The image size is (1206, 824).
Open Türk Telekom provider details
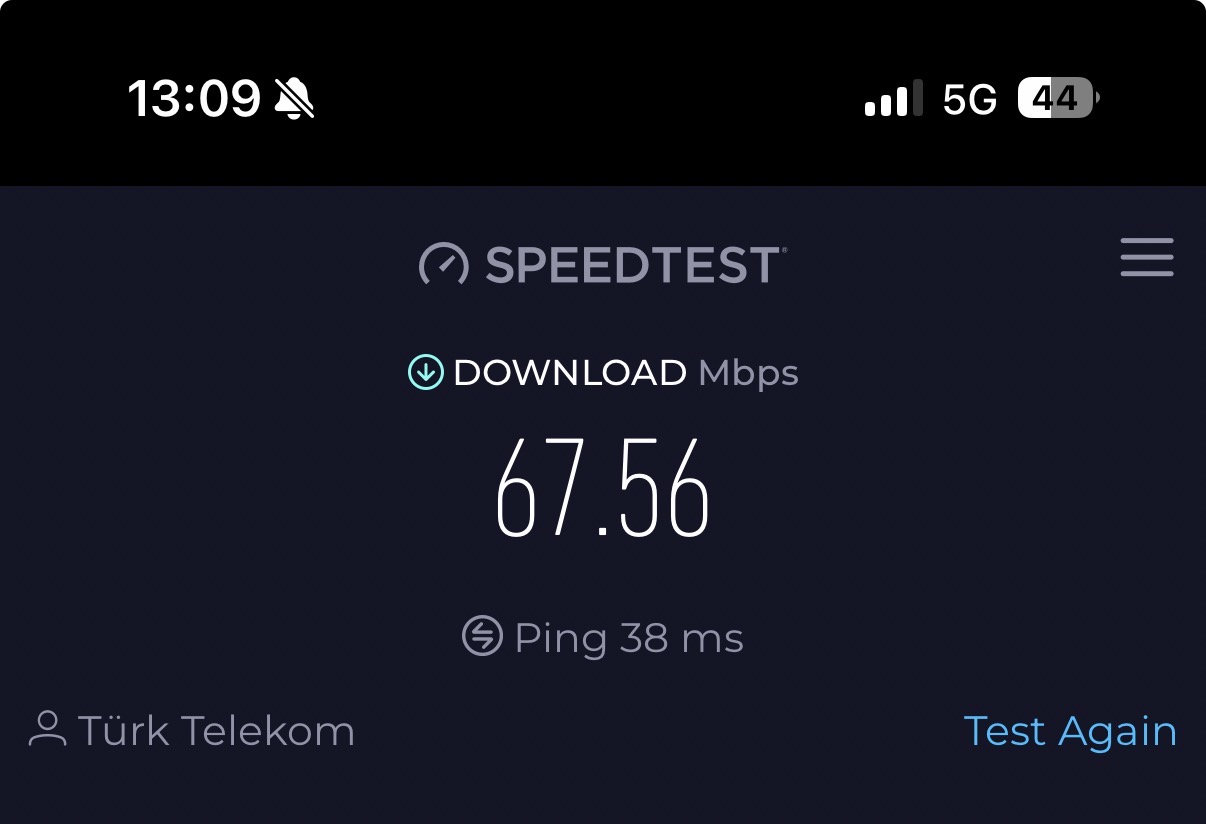coord(192,731)
